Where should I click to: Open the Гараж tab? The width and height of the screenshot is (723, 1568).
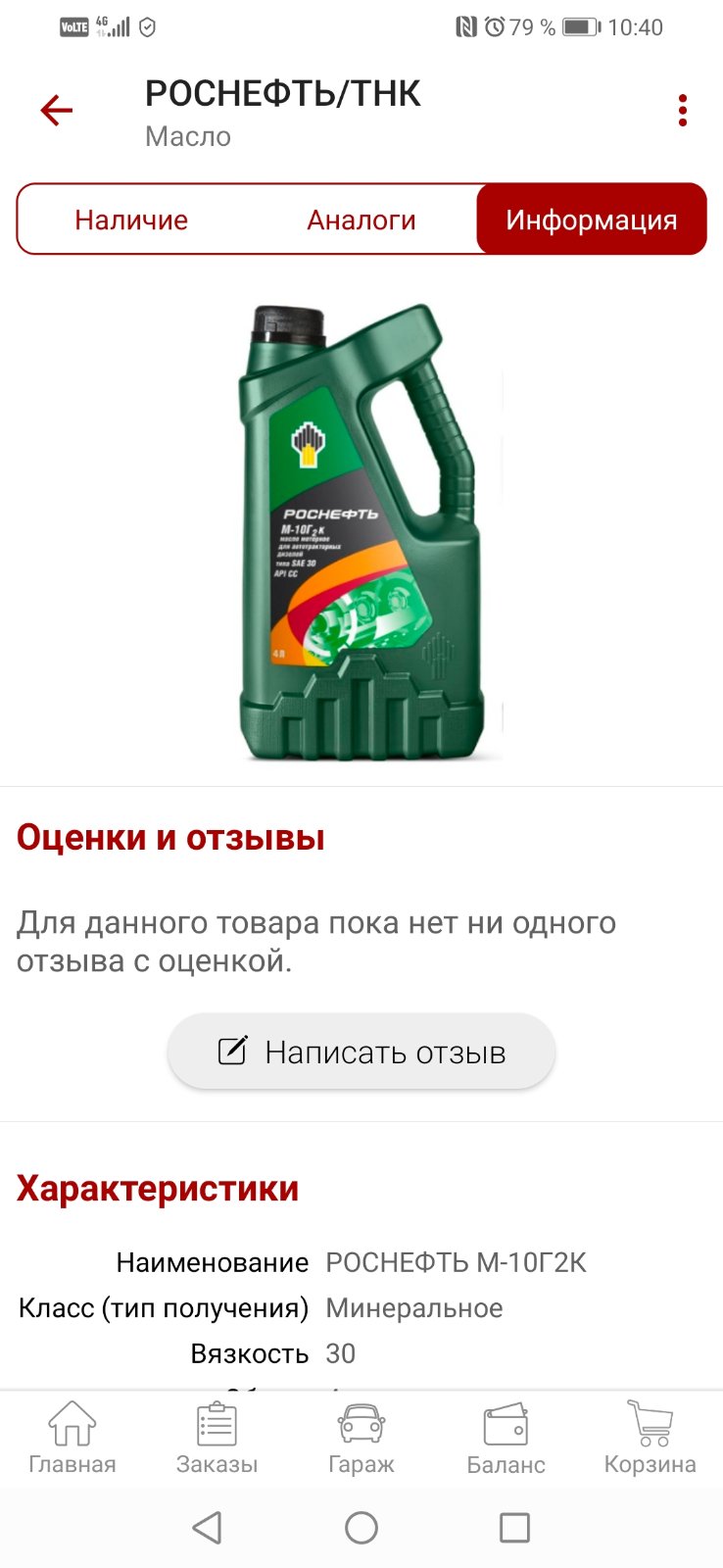361,1438
